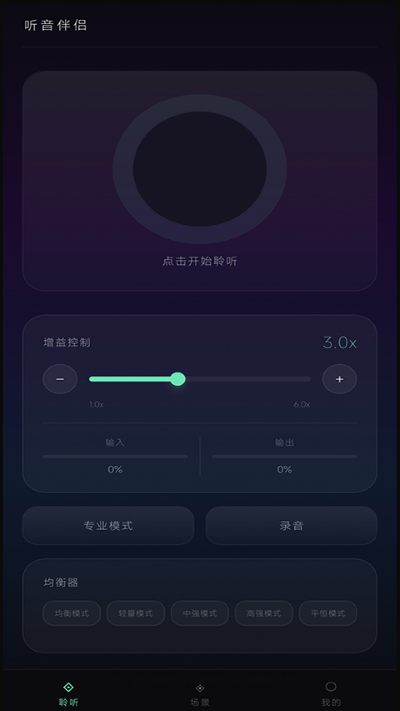400x711 pixels.
Task: Switch to the 聆听 tab
Action: [x=68, y=694]
